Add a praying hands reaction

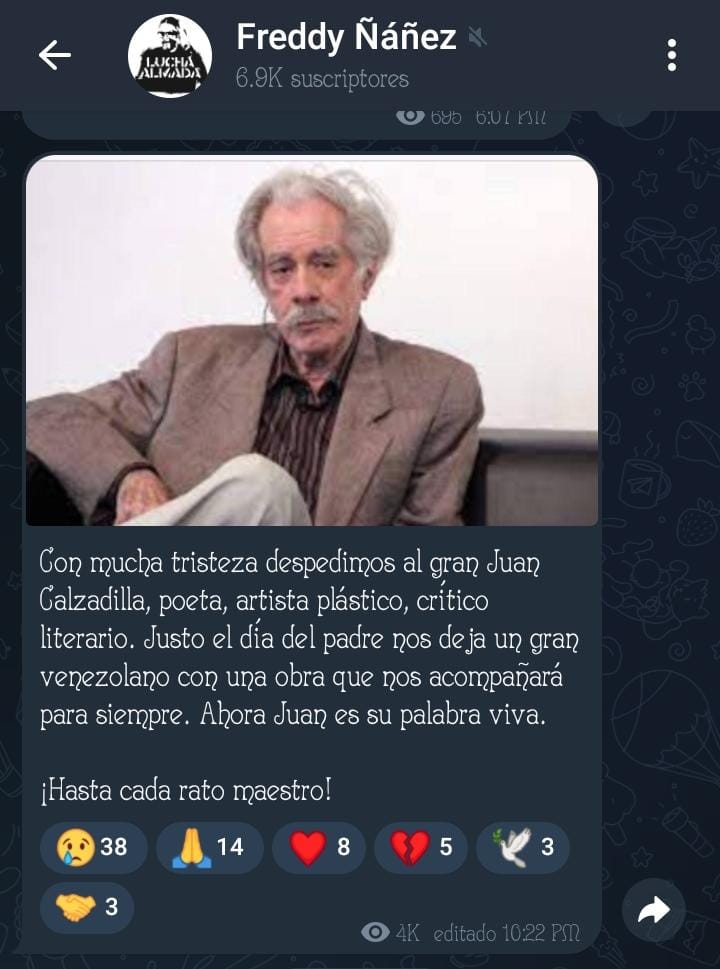[209, 847]
